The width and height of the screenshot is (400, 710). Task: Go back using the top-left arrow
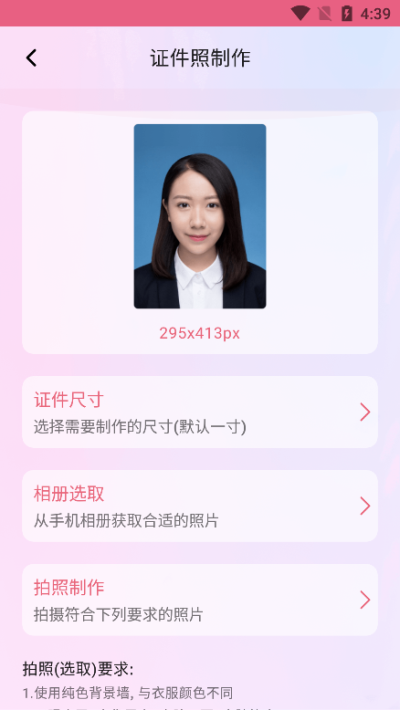click(x=31, y=58)
